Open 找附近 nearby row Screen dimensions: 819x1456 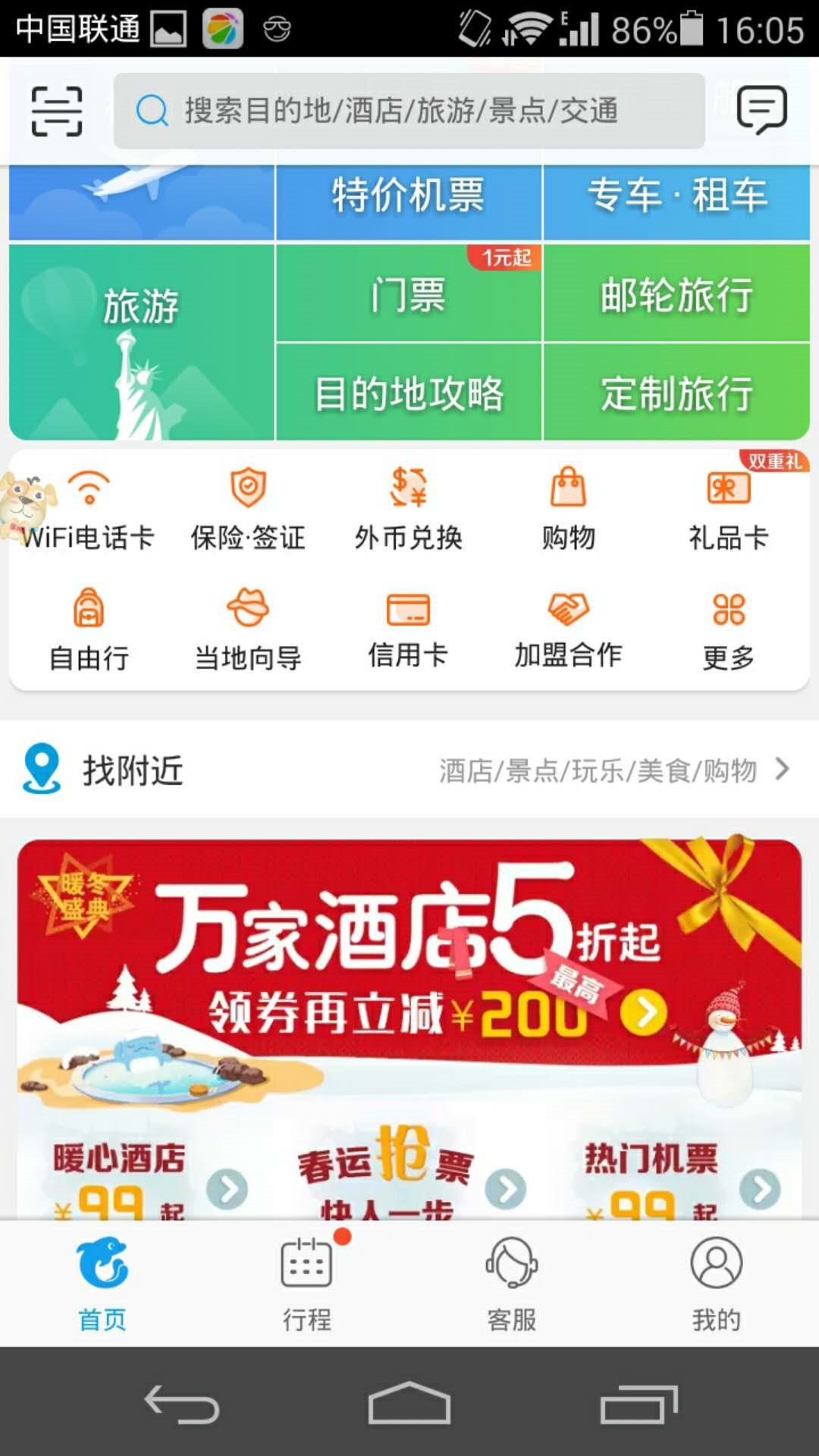point(409,770)
